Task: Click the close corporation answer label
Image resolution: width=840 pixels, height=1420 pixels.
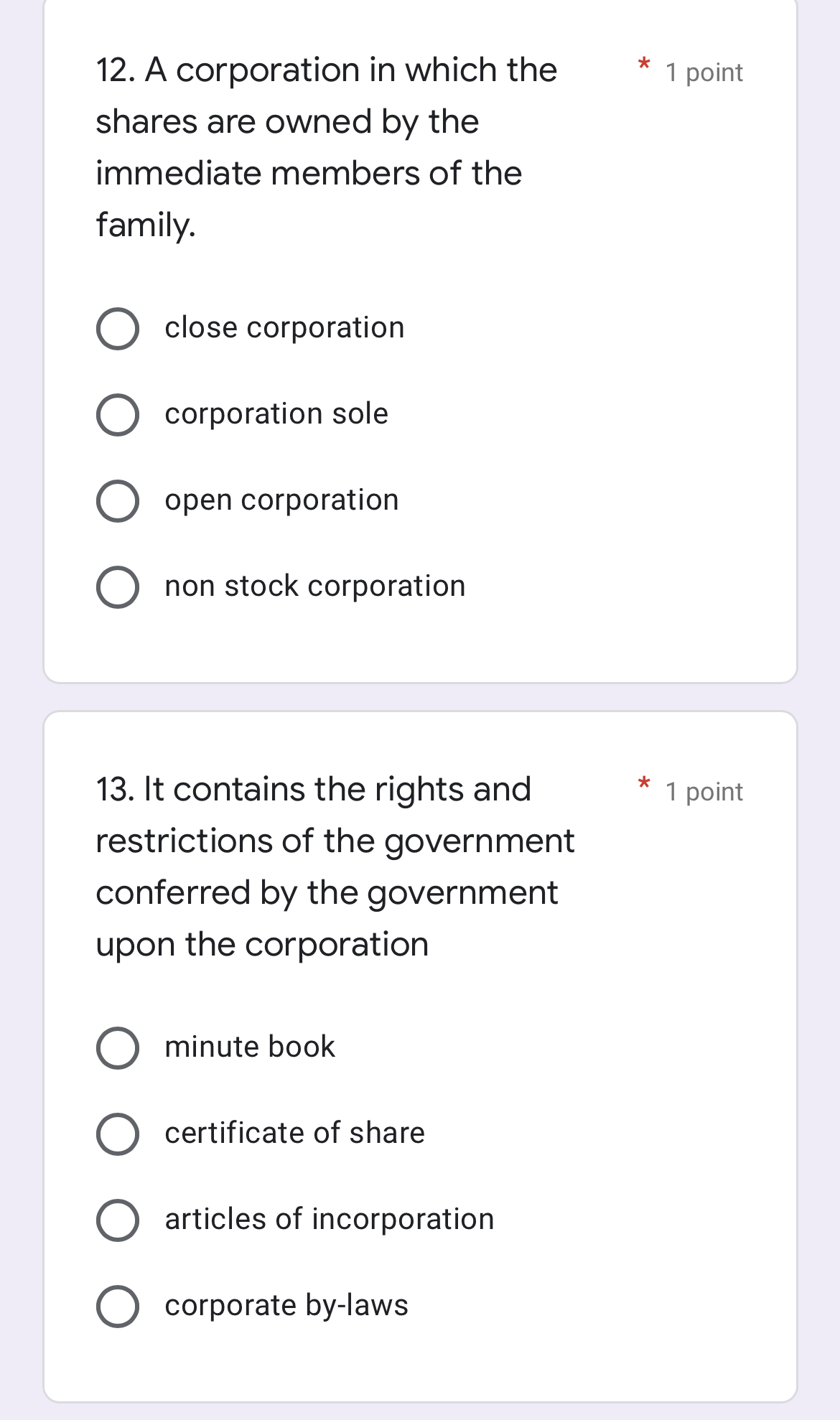Action: 284,329
